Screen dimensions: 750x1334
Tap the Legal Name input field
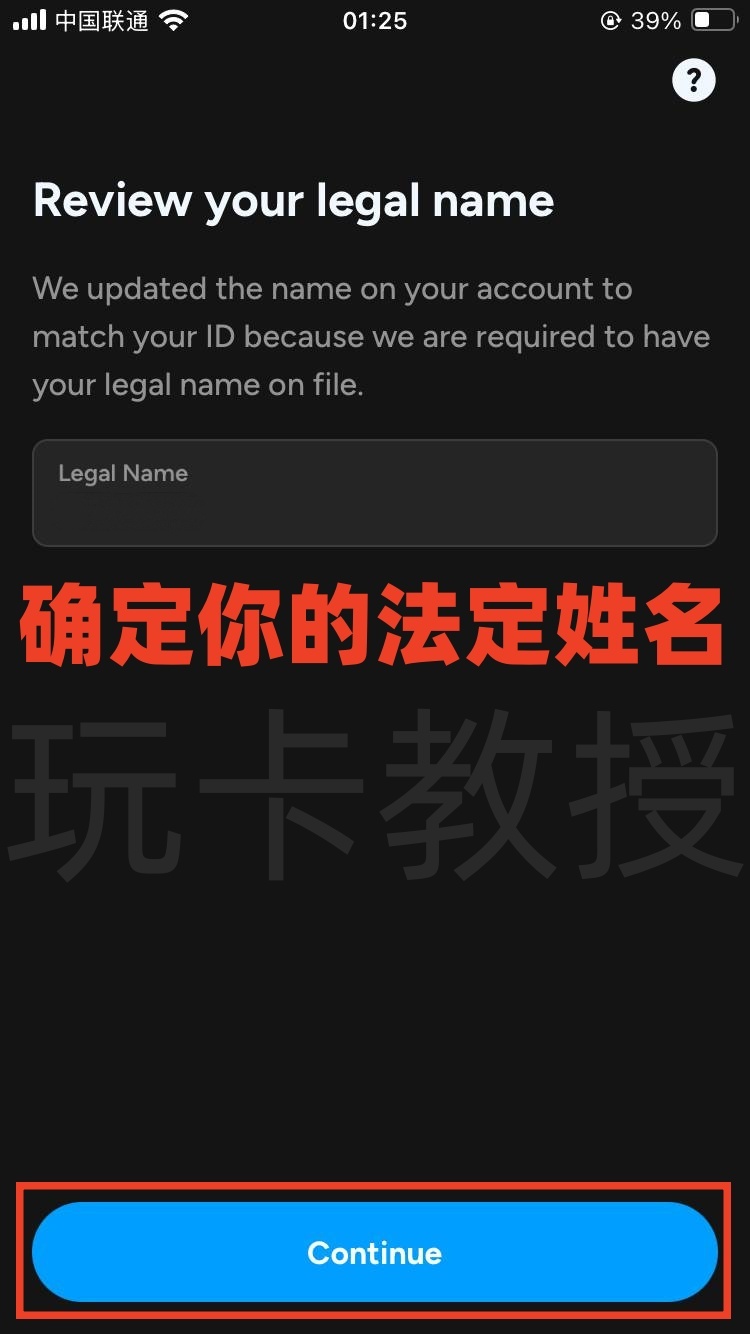click(x=375, y=492)
